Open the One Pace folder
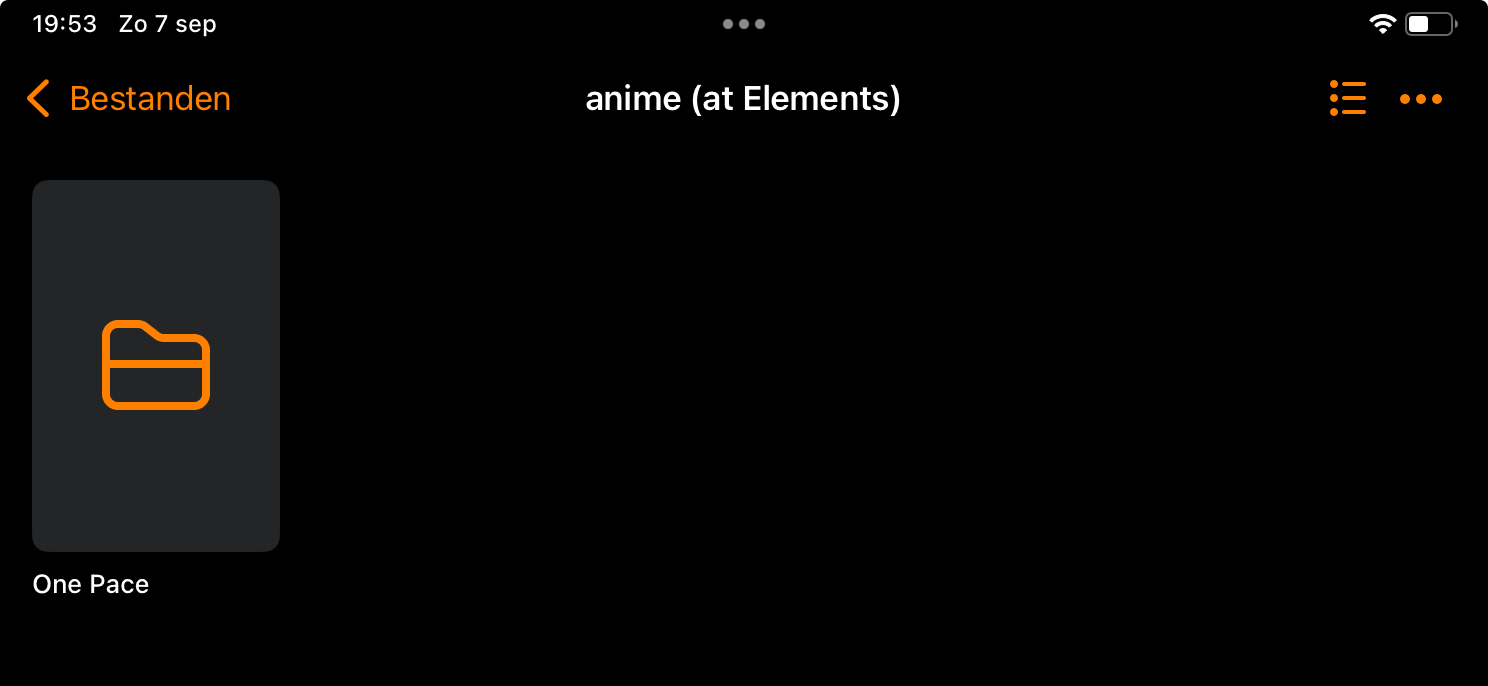1488x686 pixels. click(156, 366)
